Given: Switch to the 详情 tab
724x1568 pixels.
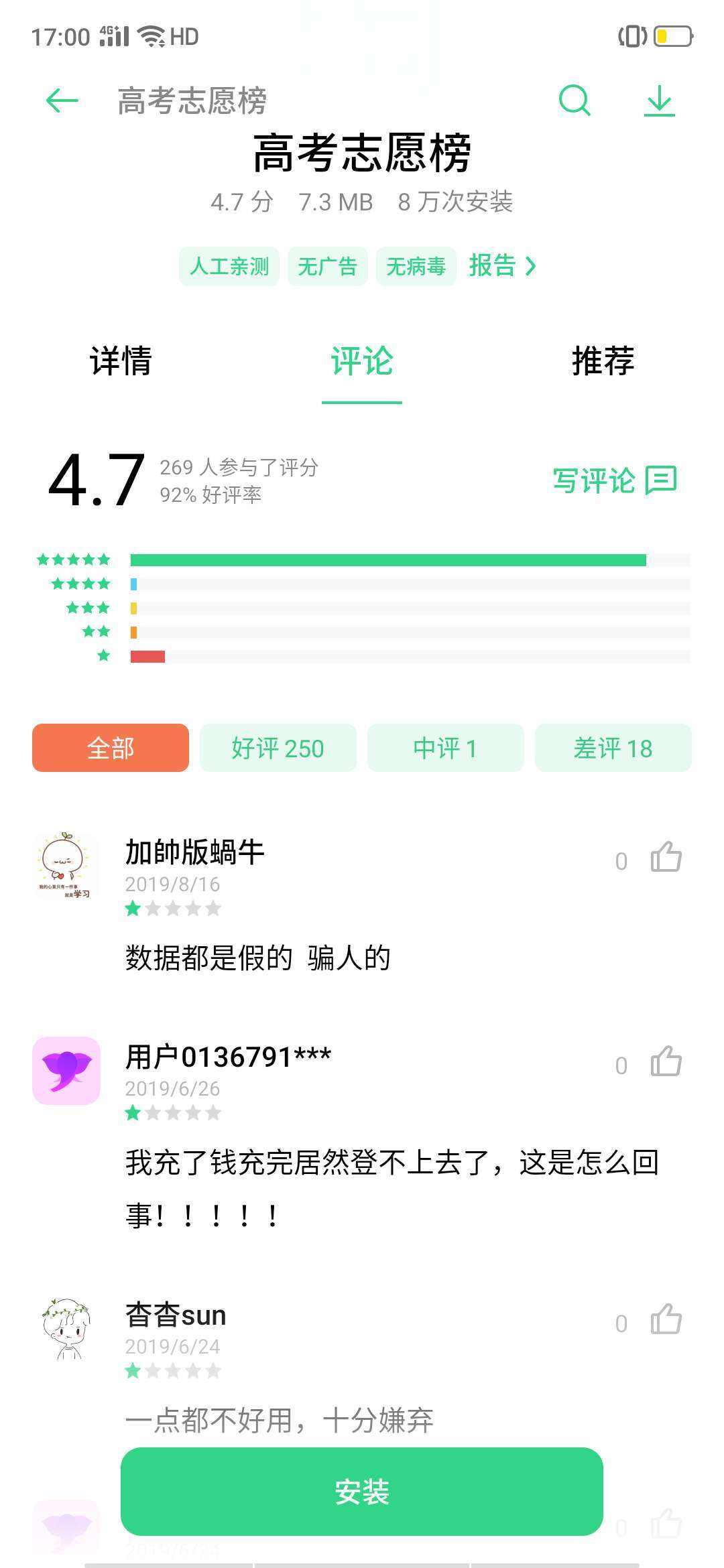Looking at the screenshot, I should [x=121, y=361].
